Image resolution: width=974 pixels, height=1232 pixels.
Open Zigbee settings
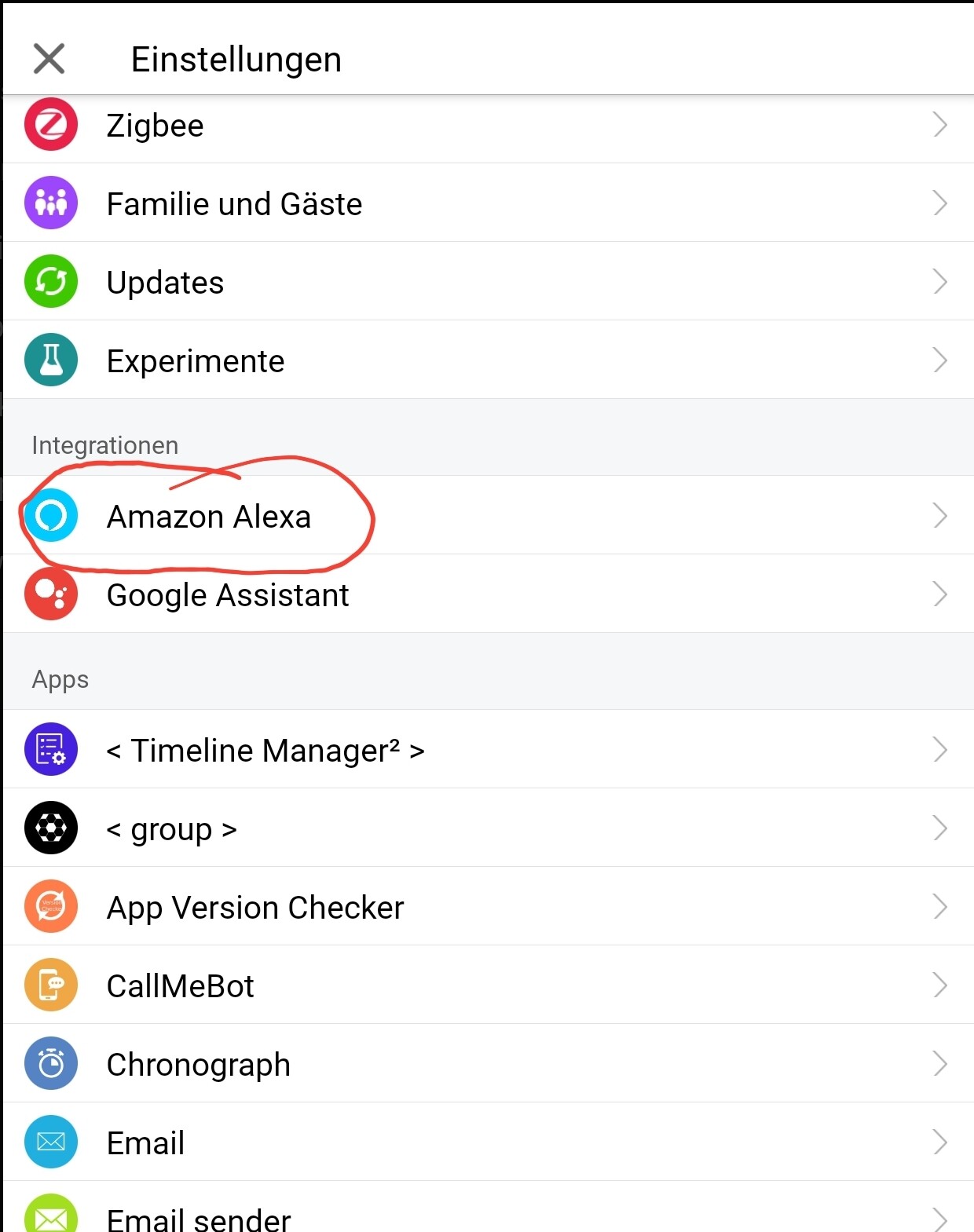point(487,126)
